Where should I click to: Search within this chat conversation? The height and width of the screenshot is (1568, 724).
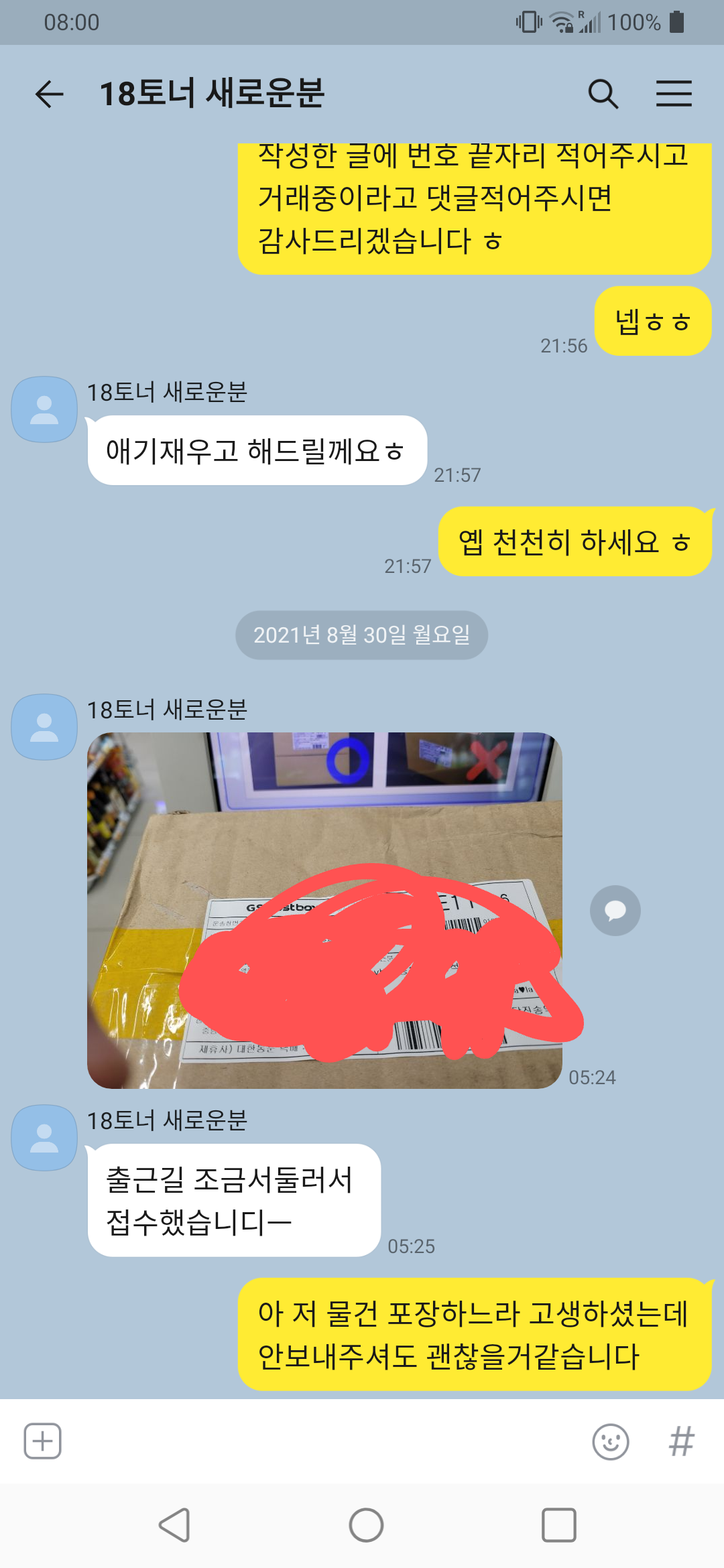coord(603,94)
